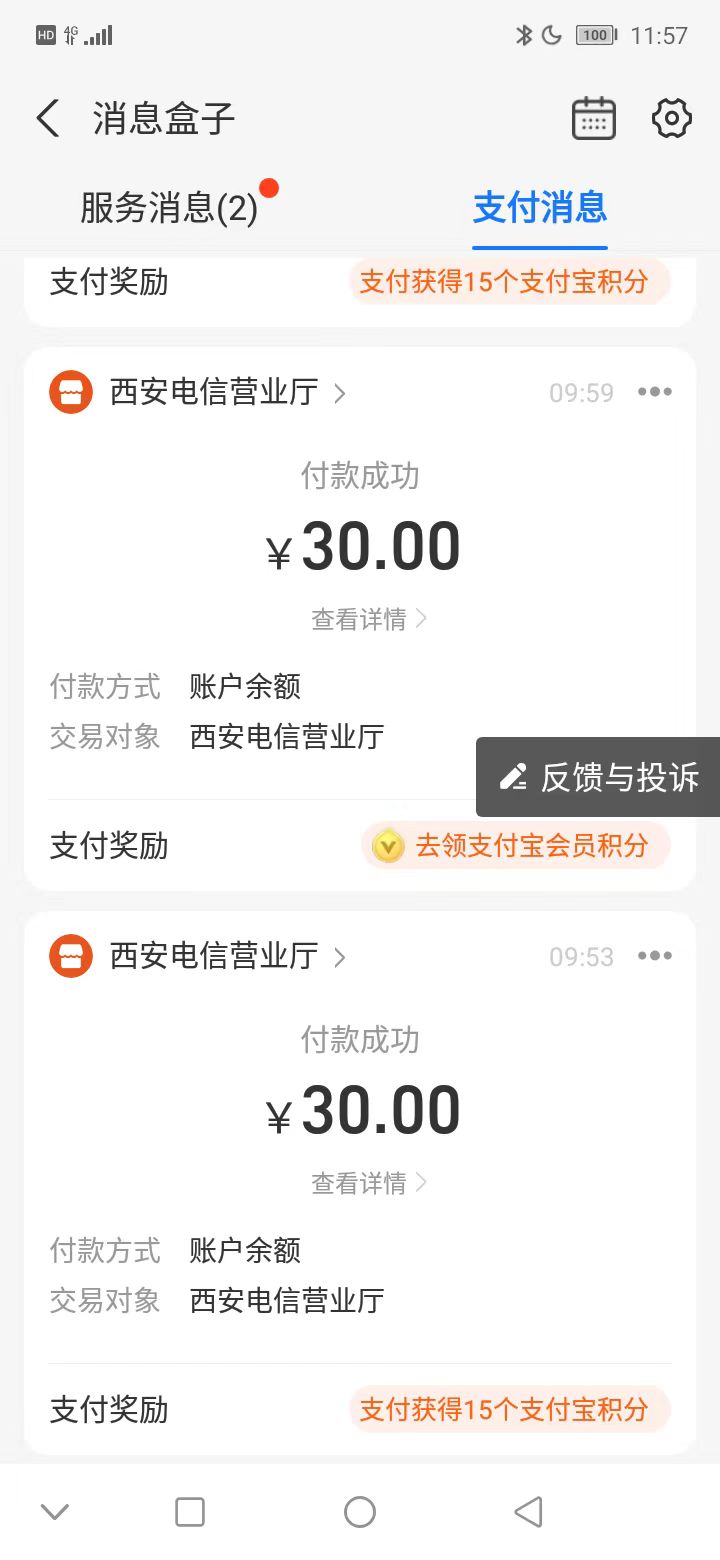The height and width of the screenshot is (1560, 720).
Task: Open the three-dot menu on the 09:59 card
Action: [655, 392]
